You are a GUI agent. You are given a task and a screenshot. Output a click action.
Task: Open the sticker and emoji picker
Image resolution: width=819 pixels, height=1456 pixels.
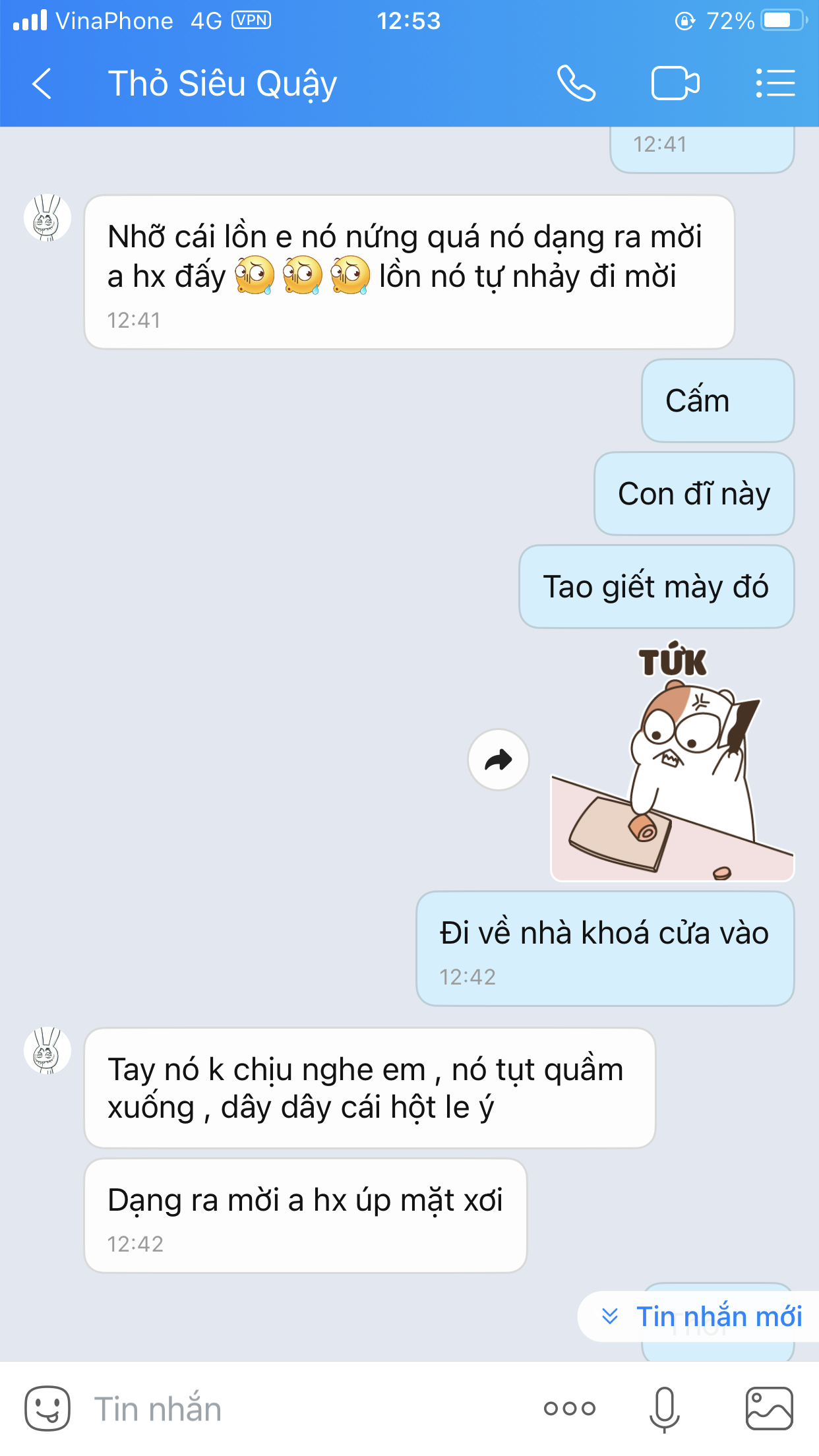tap(47, 1408)
